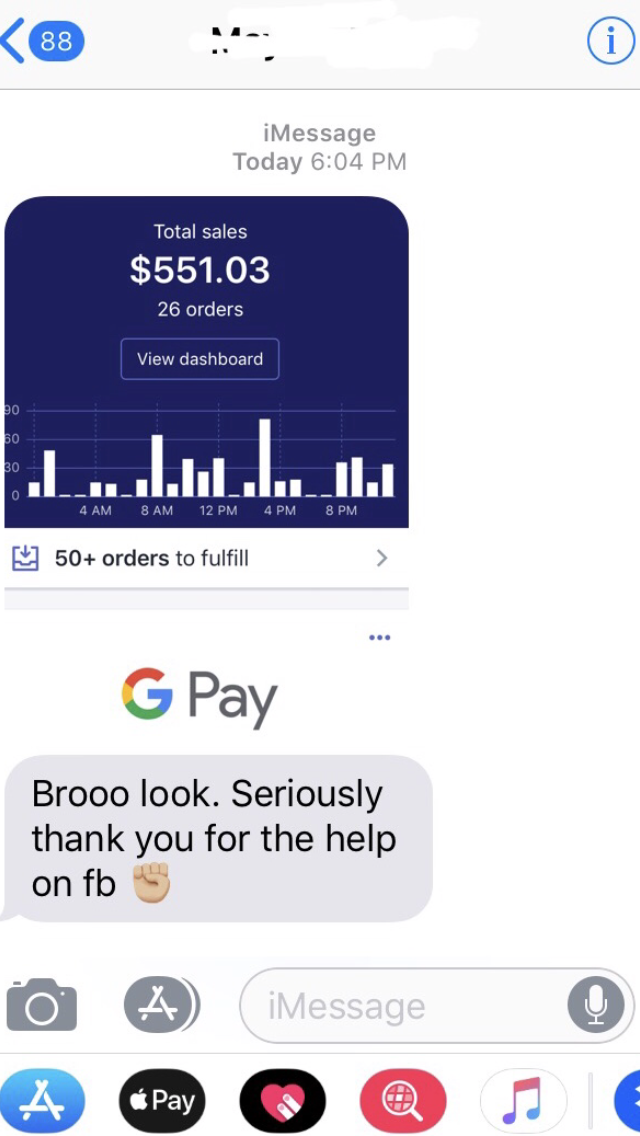Open conversation details info icon
Image resolution: width=640 pixels, height=1136 pixels.
pos(610,42)
